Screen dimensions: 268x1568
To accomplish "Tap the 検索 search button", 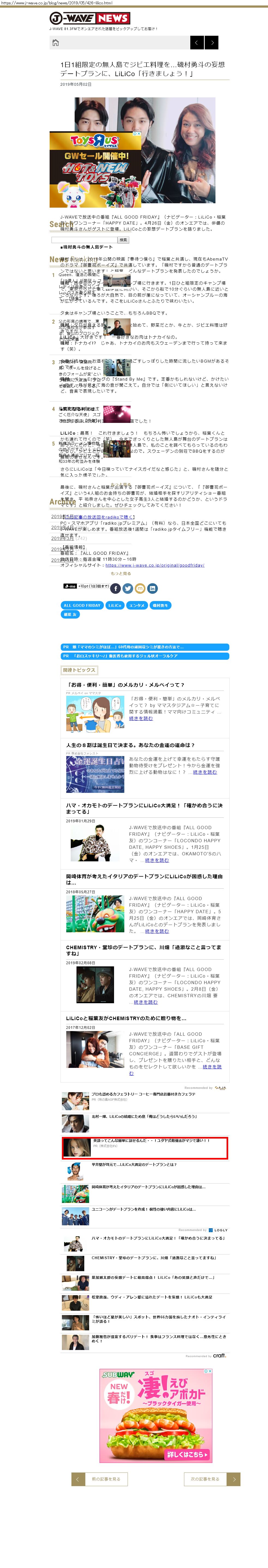I will tap(123, 240).
